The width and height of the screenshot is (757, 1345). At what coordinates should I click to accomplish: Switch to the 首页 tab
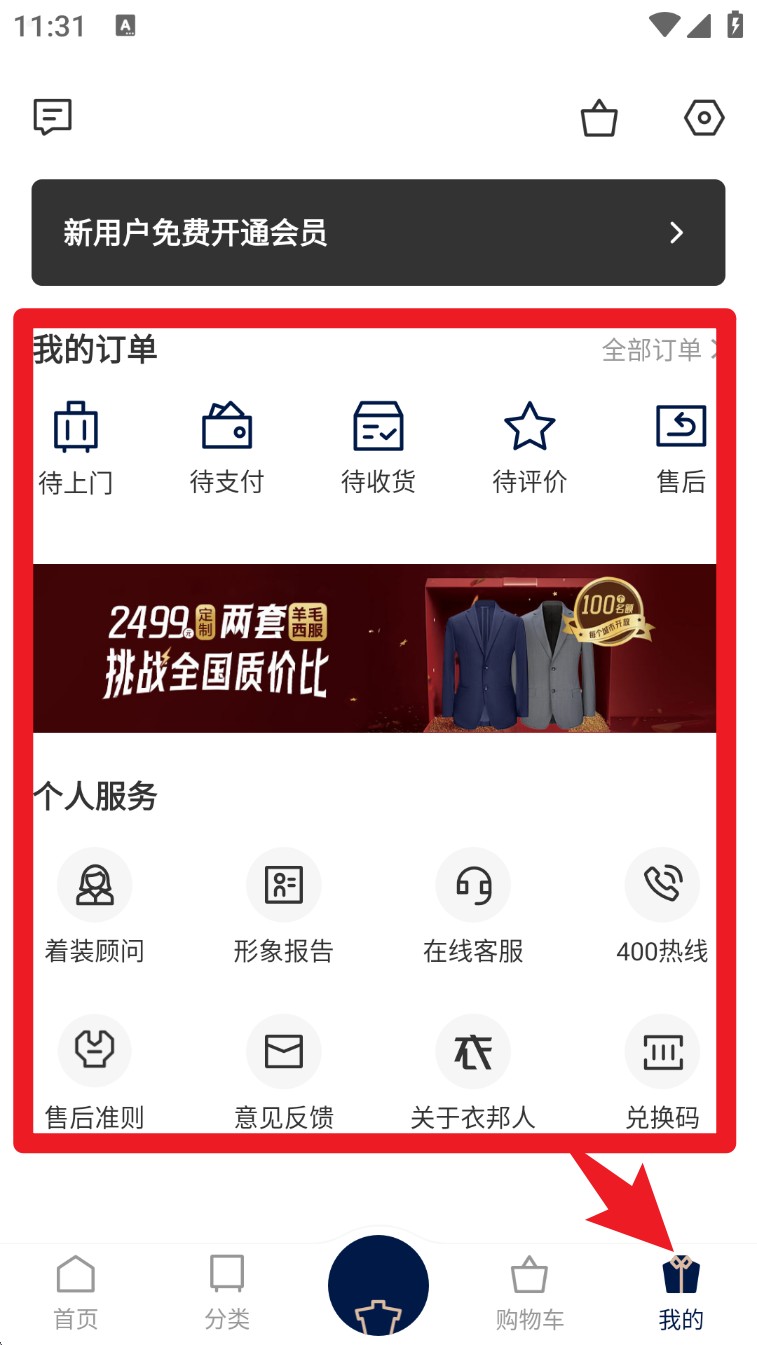coord(76,1292)
